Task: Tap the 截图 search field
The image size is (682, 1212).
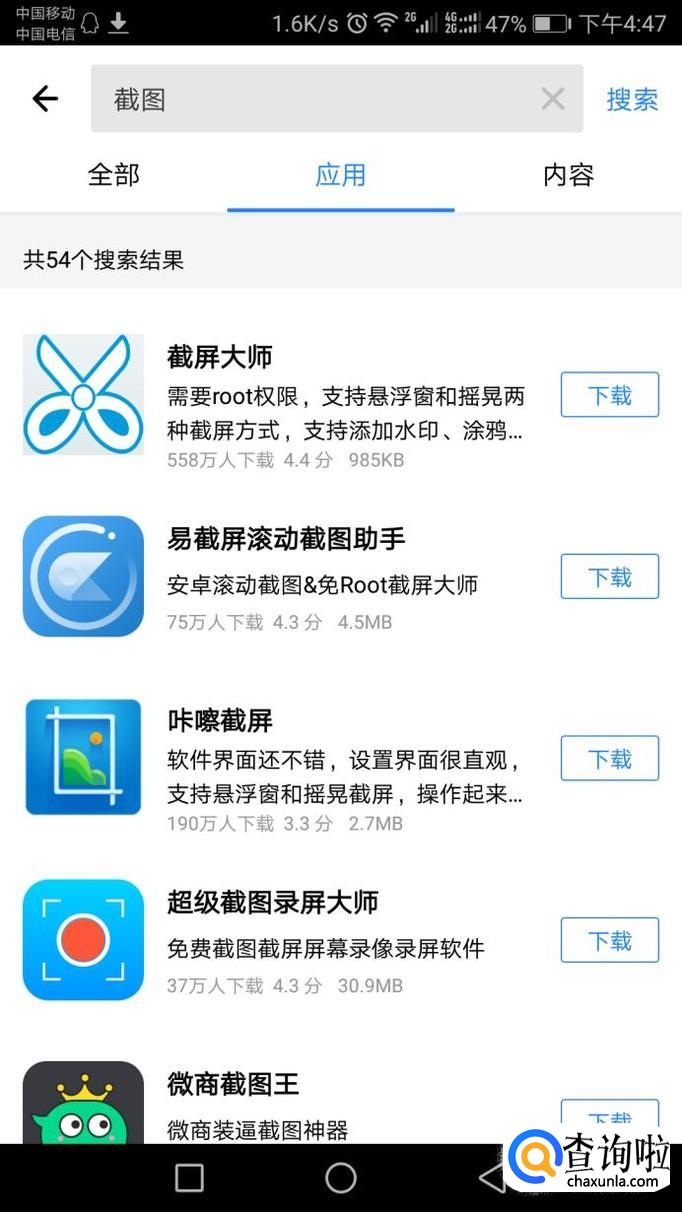Action: (x=320, y=99)
